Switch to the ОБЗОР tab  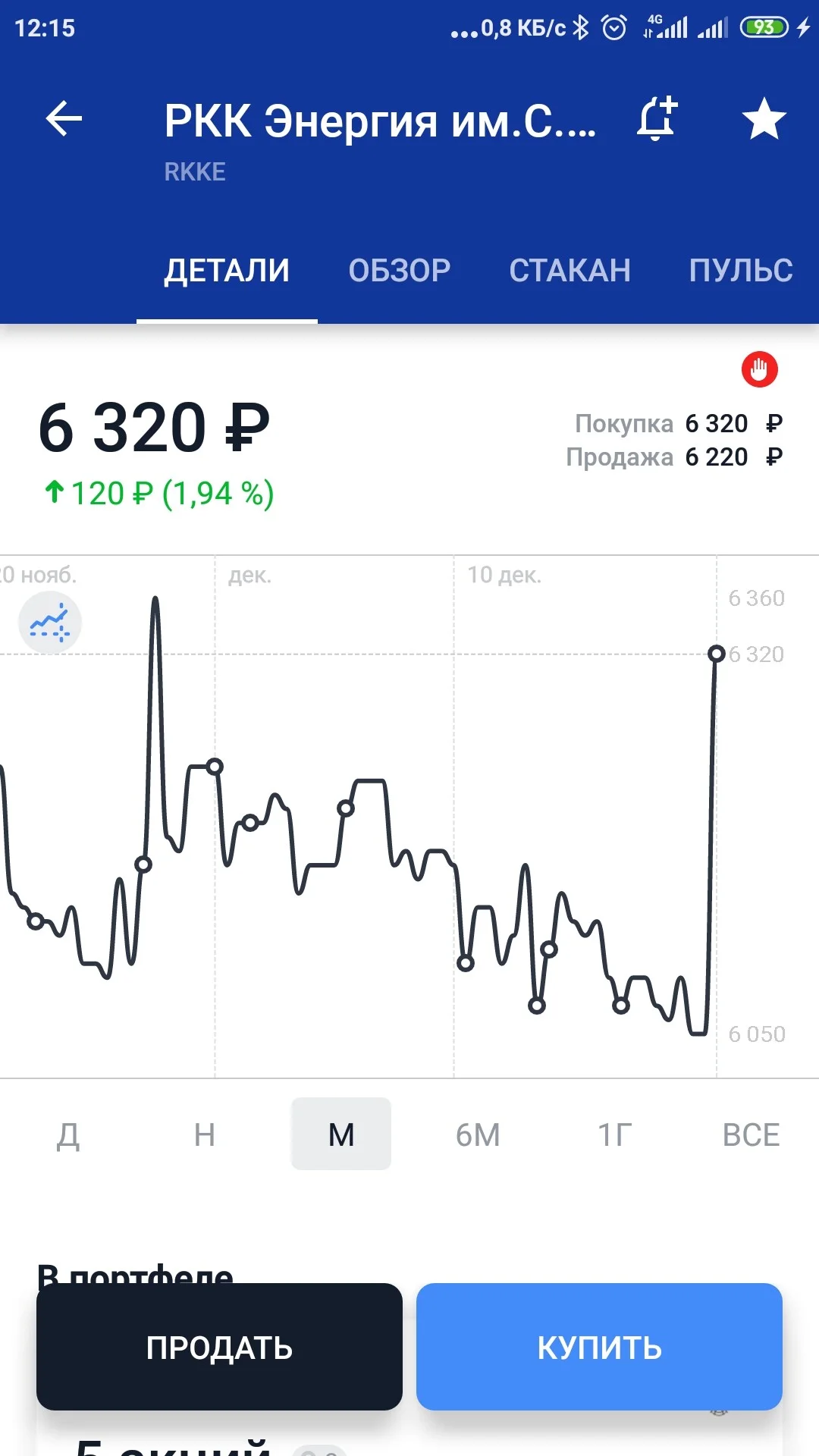coord(400,270)
